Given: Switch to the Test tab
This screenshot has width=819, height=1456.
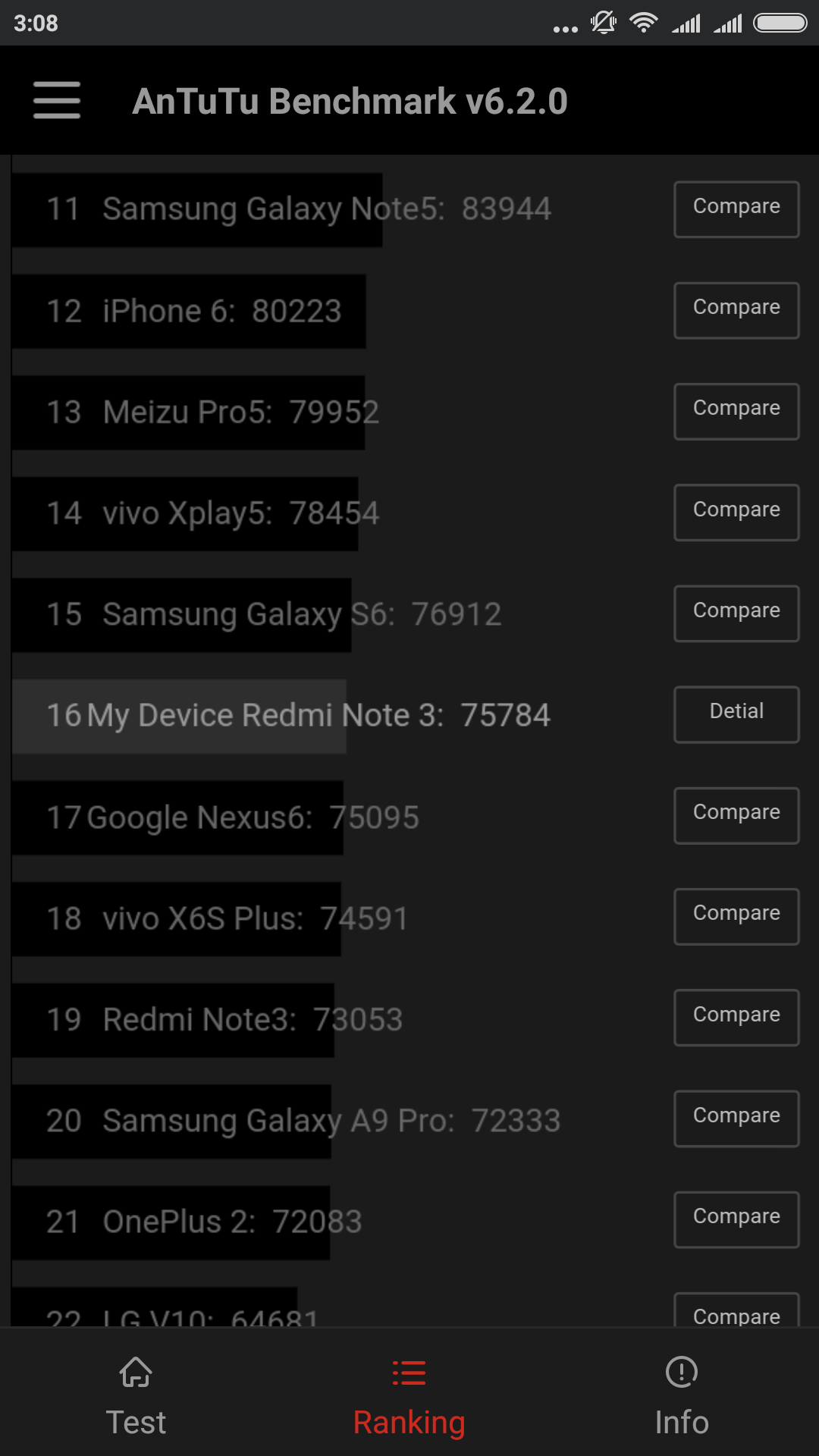Looking at the screenshot, I should pyautogui.click(x=136, y=1397).
